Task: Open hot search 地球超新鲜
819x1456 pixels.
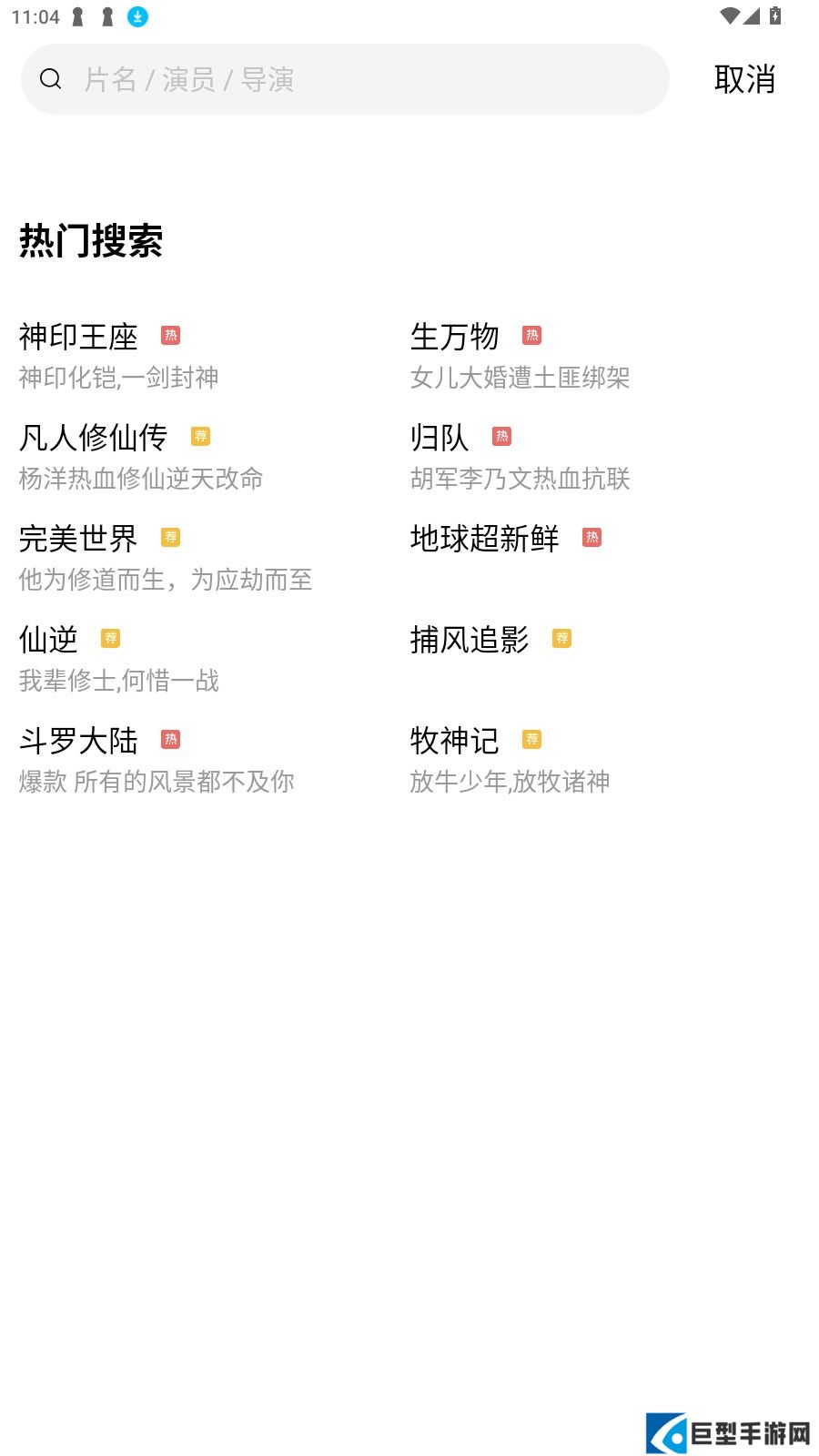Action: coord(485,539)
